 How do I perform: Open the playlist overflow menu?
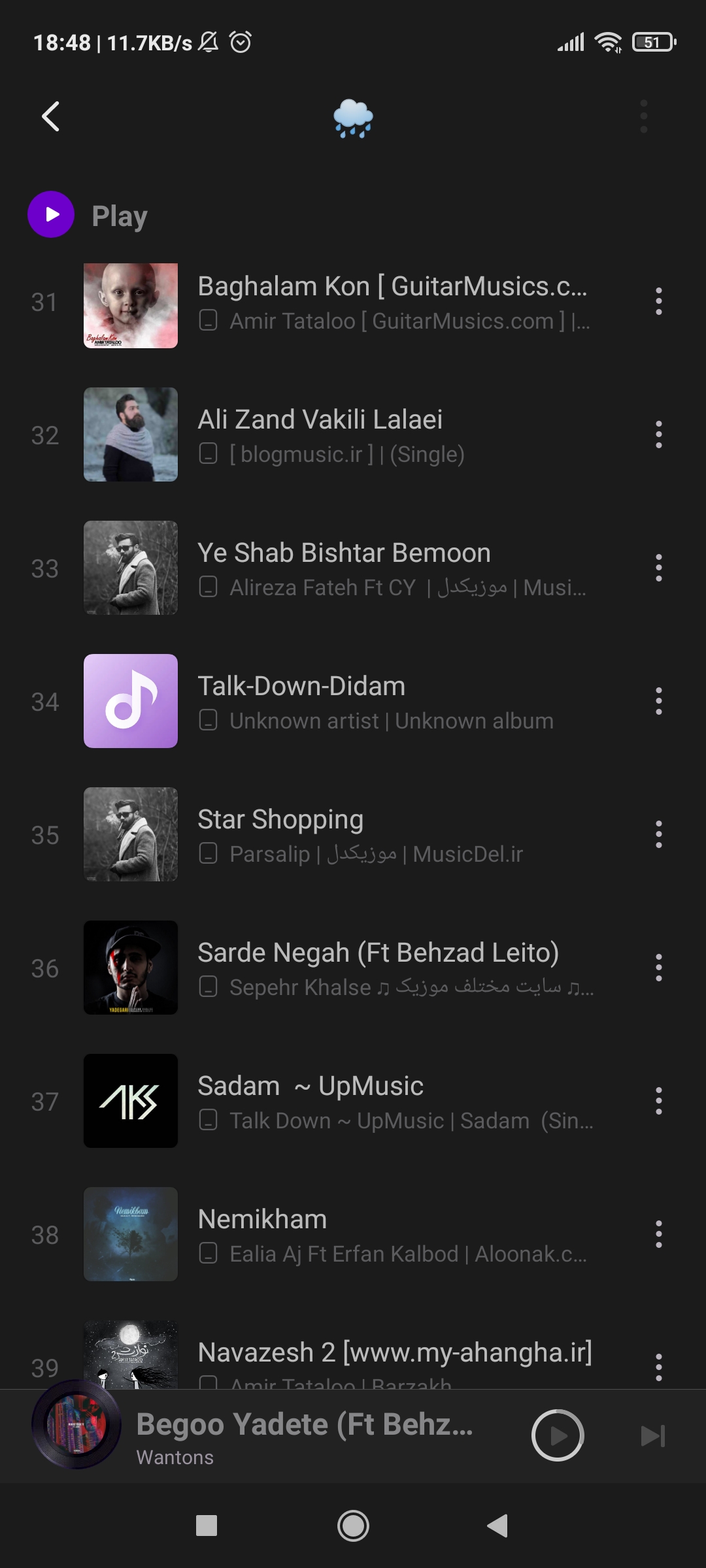coord(643,116)
